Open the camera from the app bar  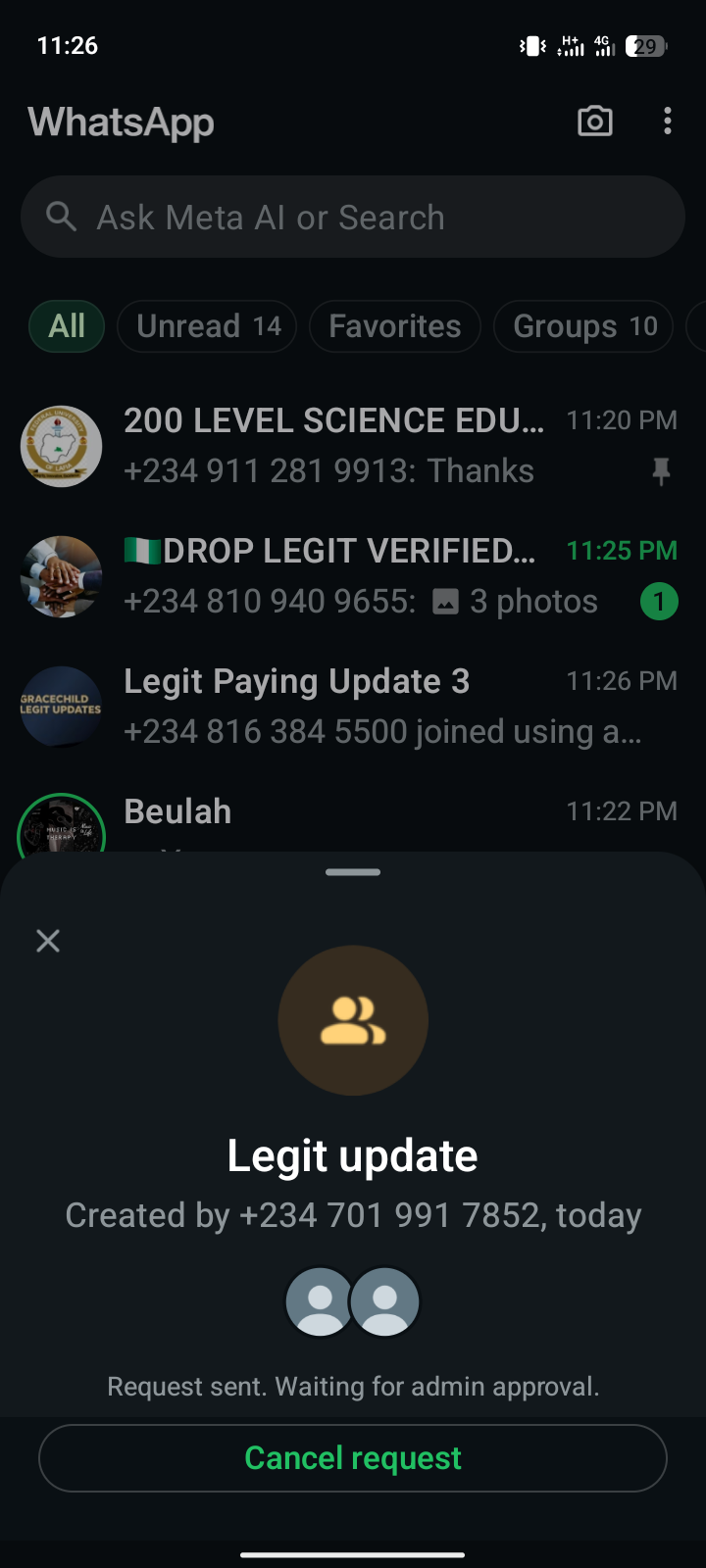click(x=595, y=122)
